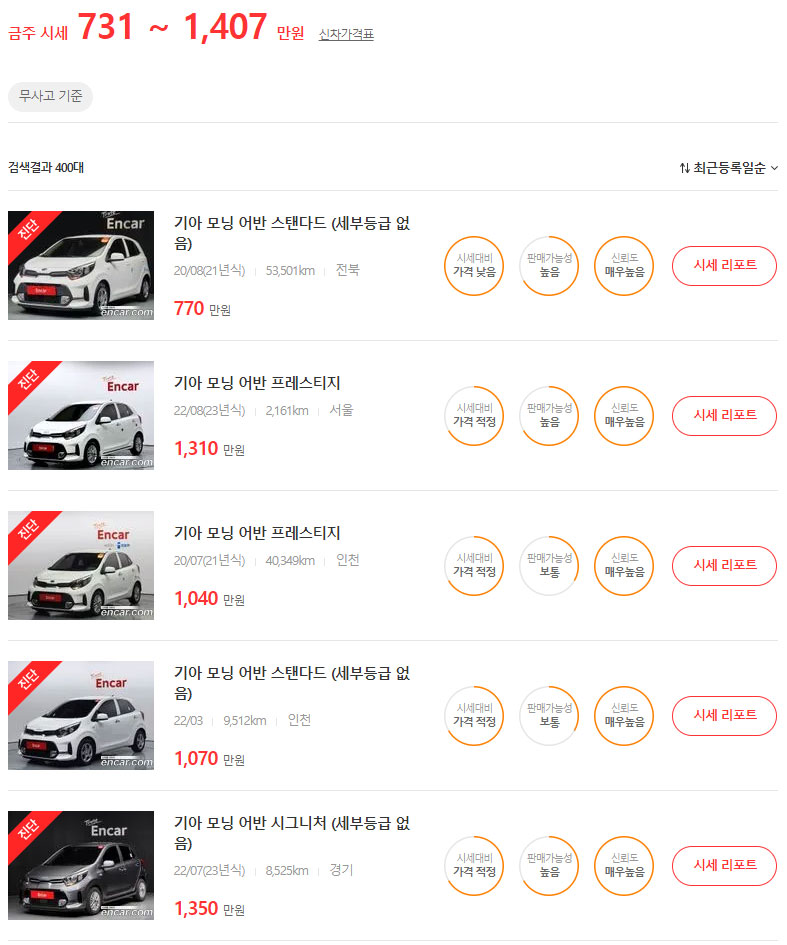Open the first white Kia Morning photo

pyautogui.click(x=80, y=266)
